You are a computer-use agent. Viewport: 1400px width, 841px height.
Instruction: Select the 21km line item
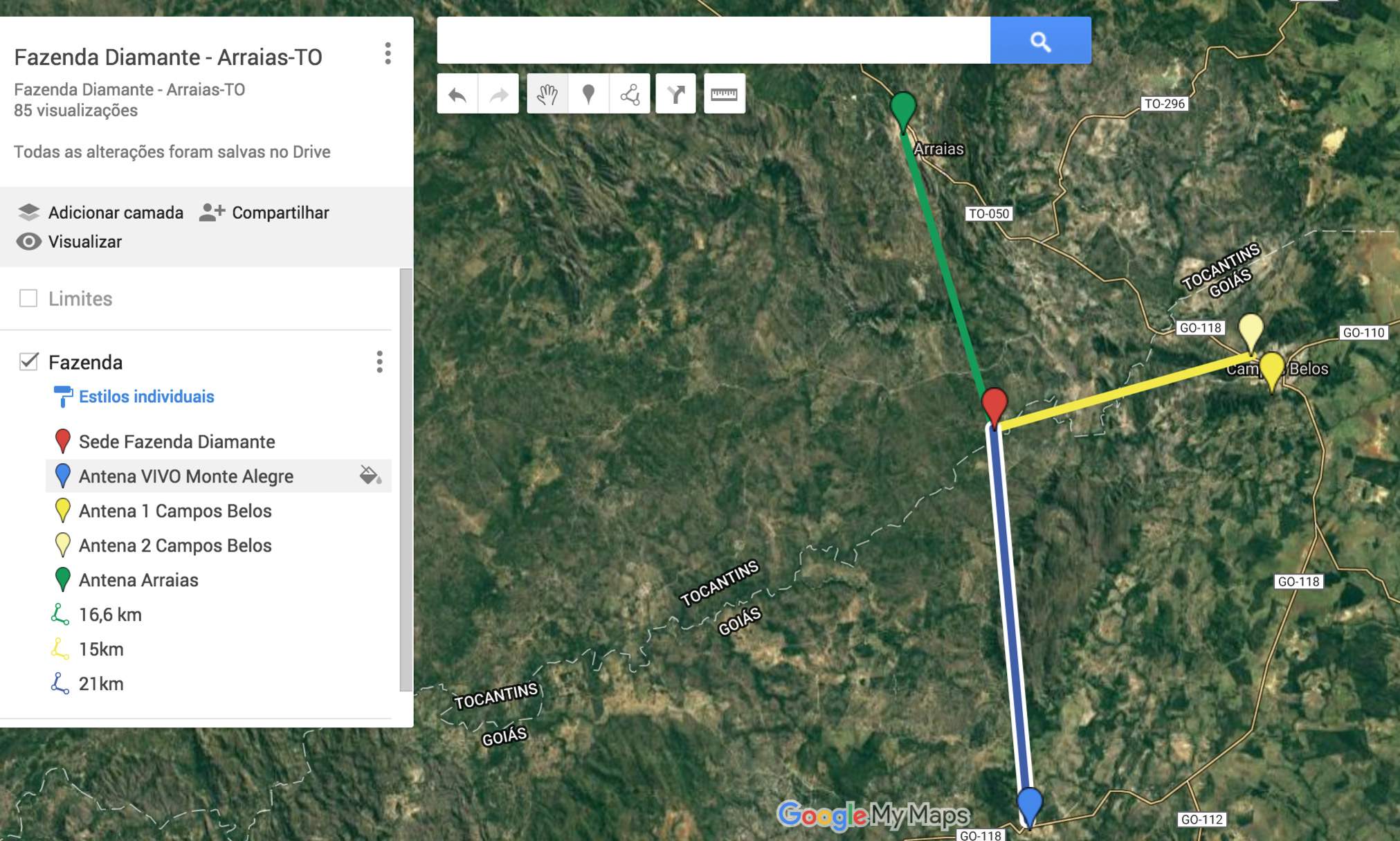(101, 684)
